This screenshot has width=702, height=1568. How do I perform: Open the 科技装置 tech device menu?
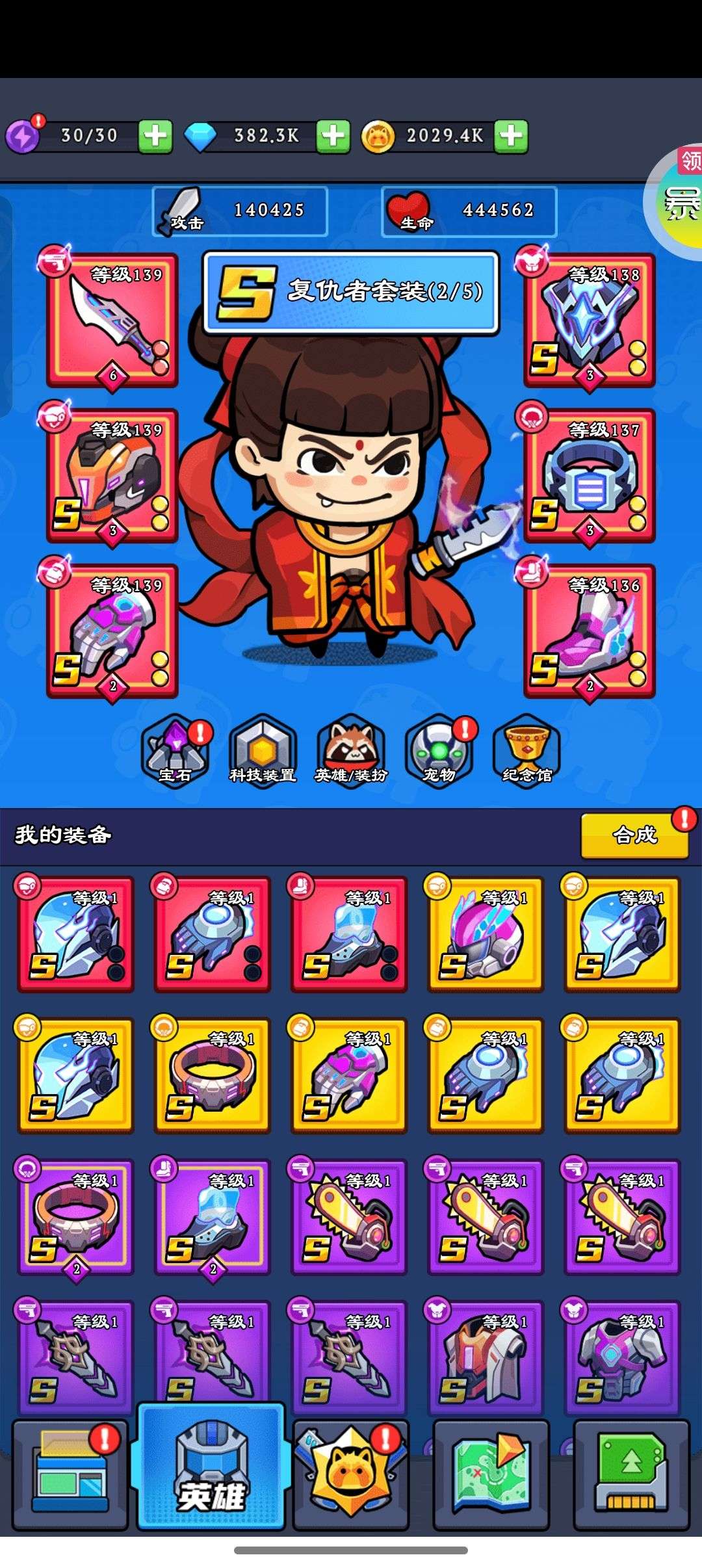pyautogui.click(x=263, y=750)
